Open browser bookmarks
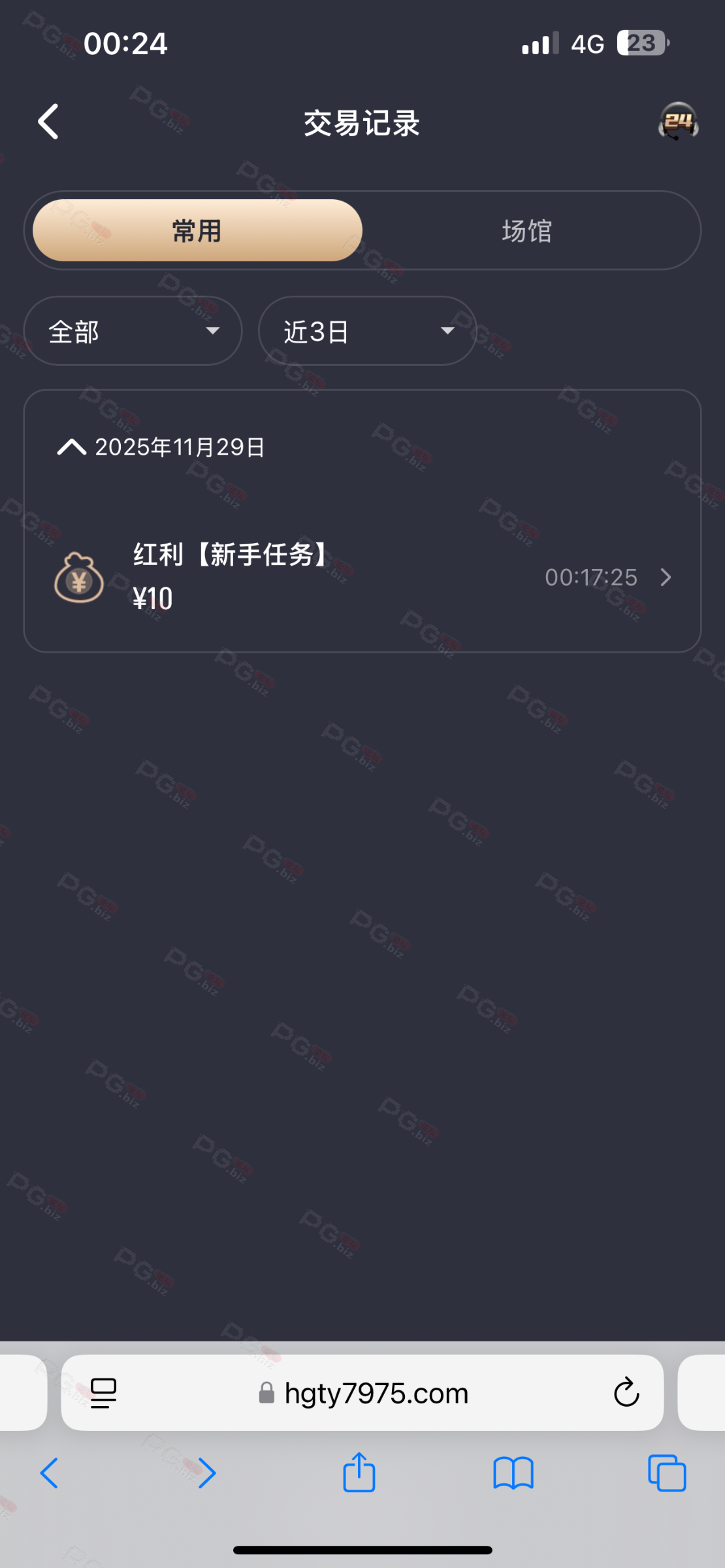The image size is (725, 1568). (x=513, y=1473)
